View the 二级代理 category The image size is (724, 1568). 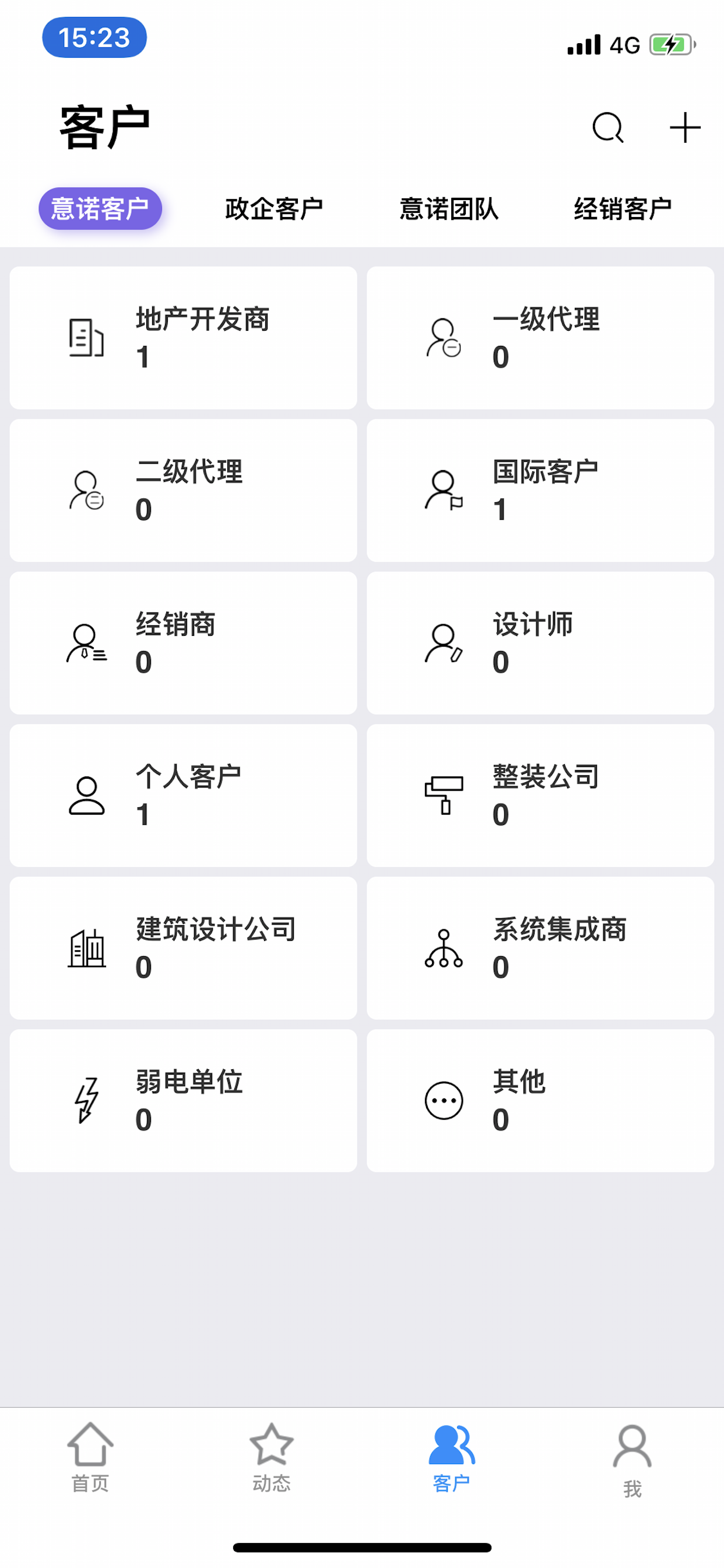183,491
